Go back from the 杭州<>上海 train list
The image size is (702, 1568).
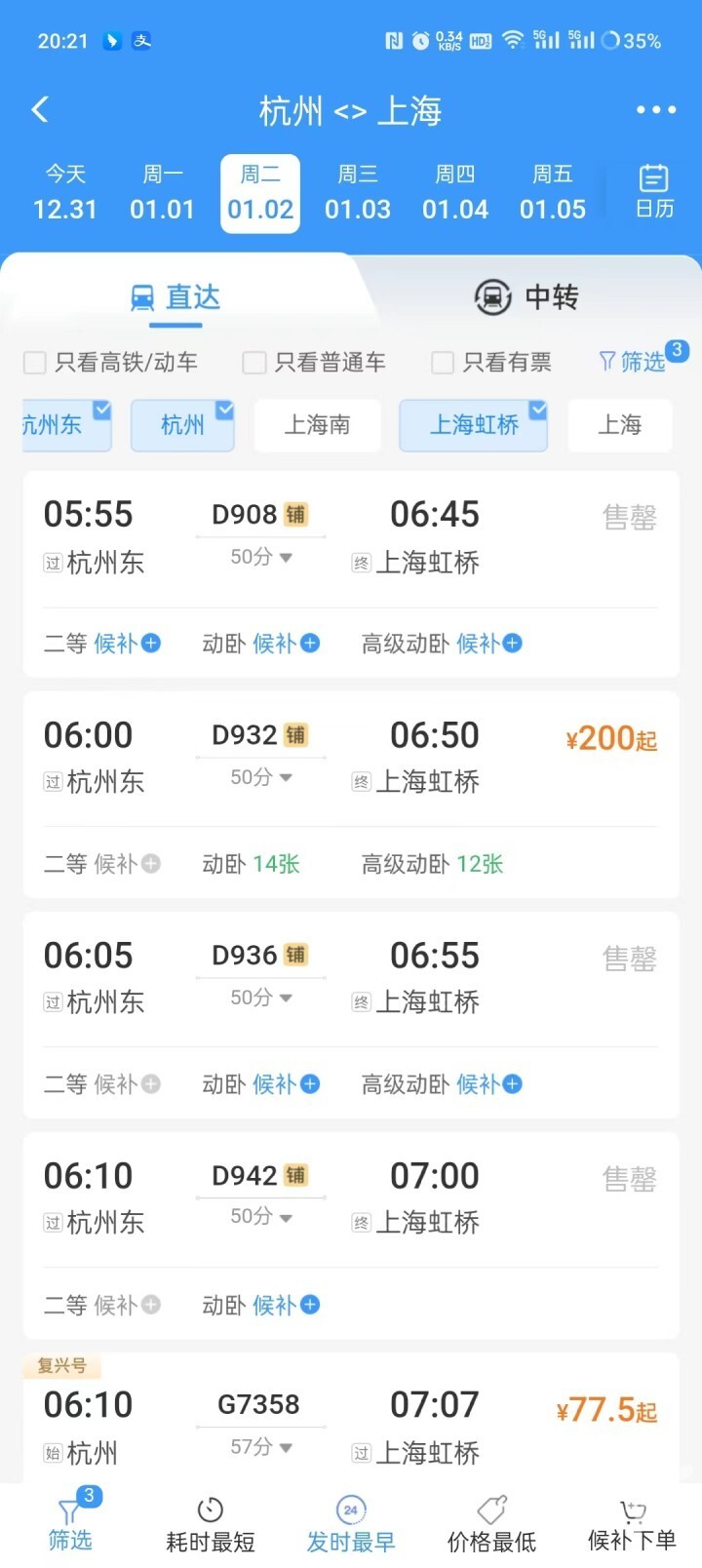click(x=40, y=109)
